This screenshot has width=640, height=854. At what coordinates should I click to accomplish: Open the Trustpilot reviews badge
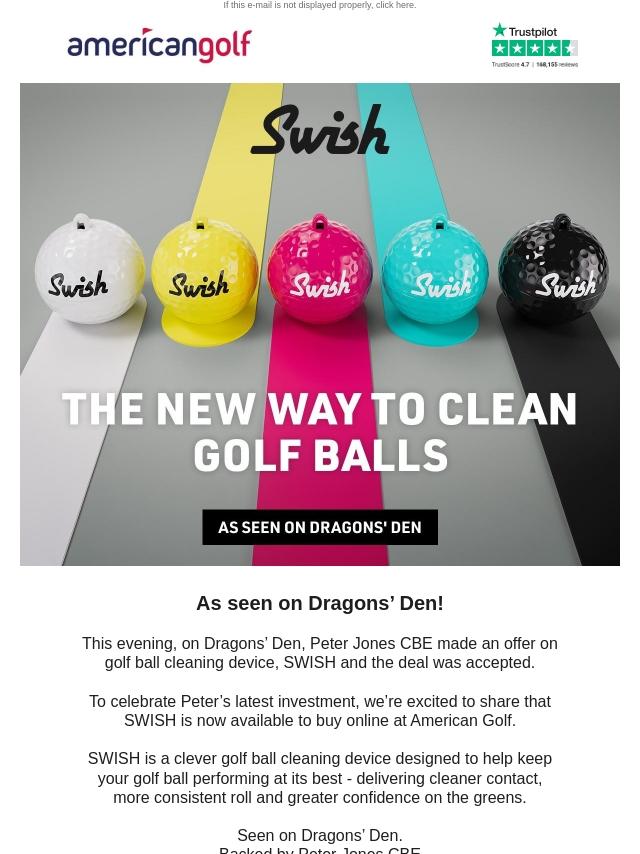point(534,46)
